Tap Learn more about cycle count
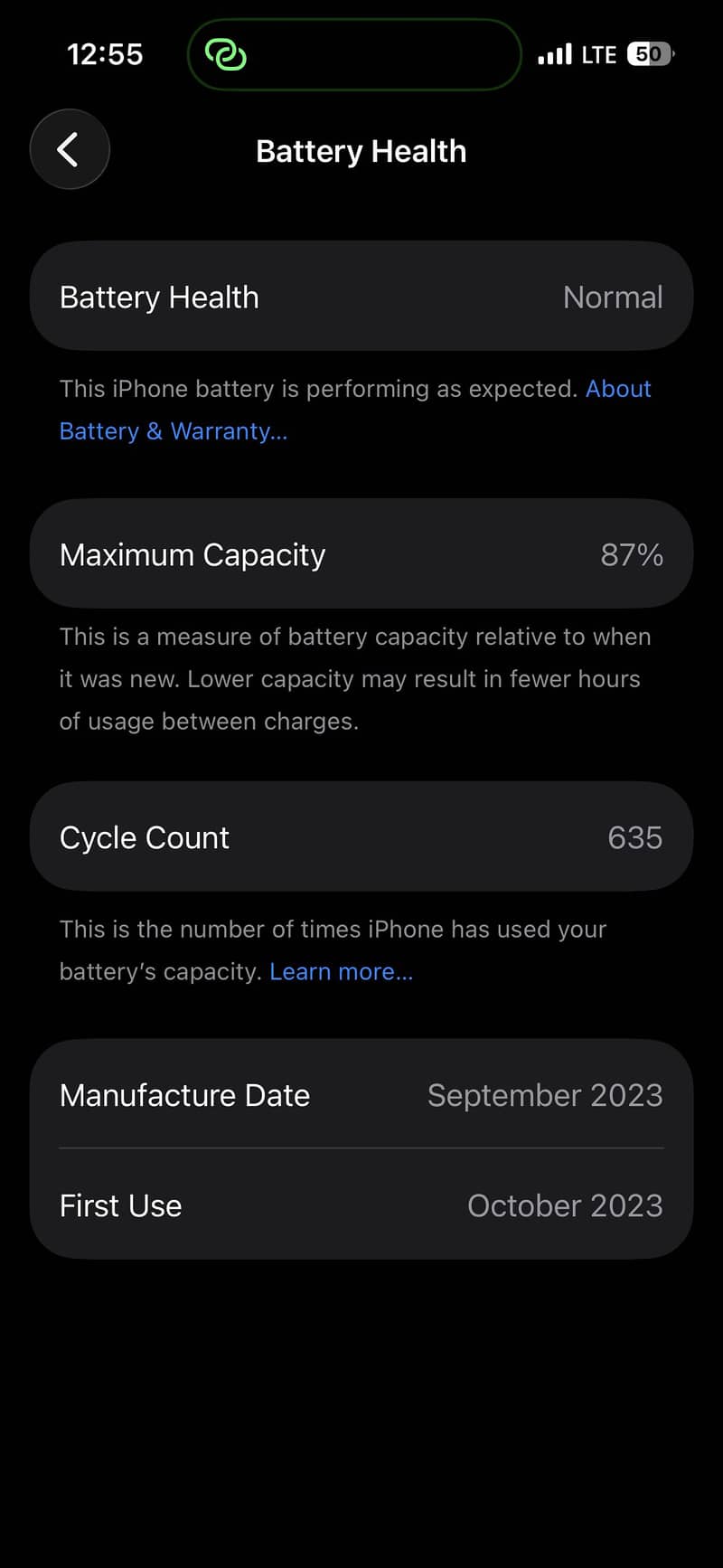723x1568 pixels. 341,971
